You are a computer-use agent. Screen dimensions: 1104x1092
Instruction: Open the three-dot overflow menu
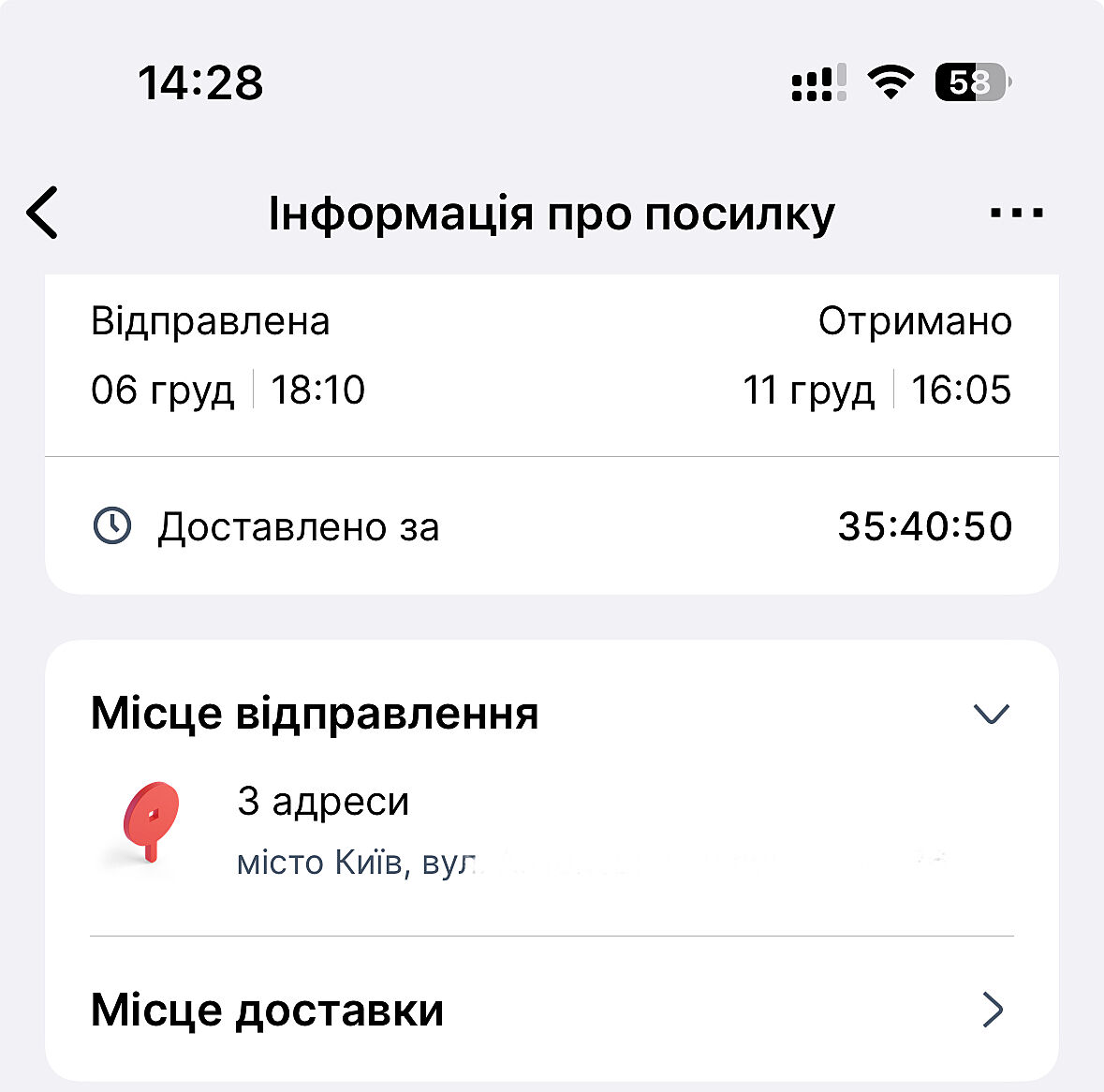(1016, 214)
